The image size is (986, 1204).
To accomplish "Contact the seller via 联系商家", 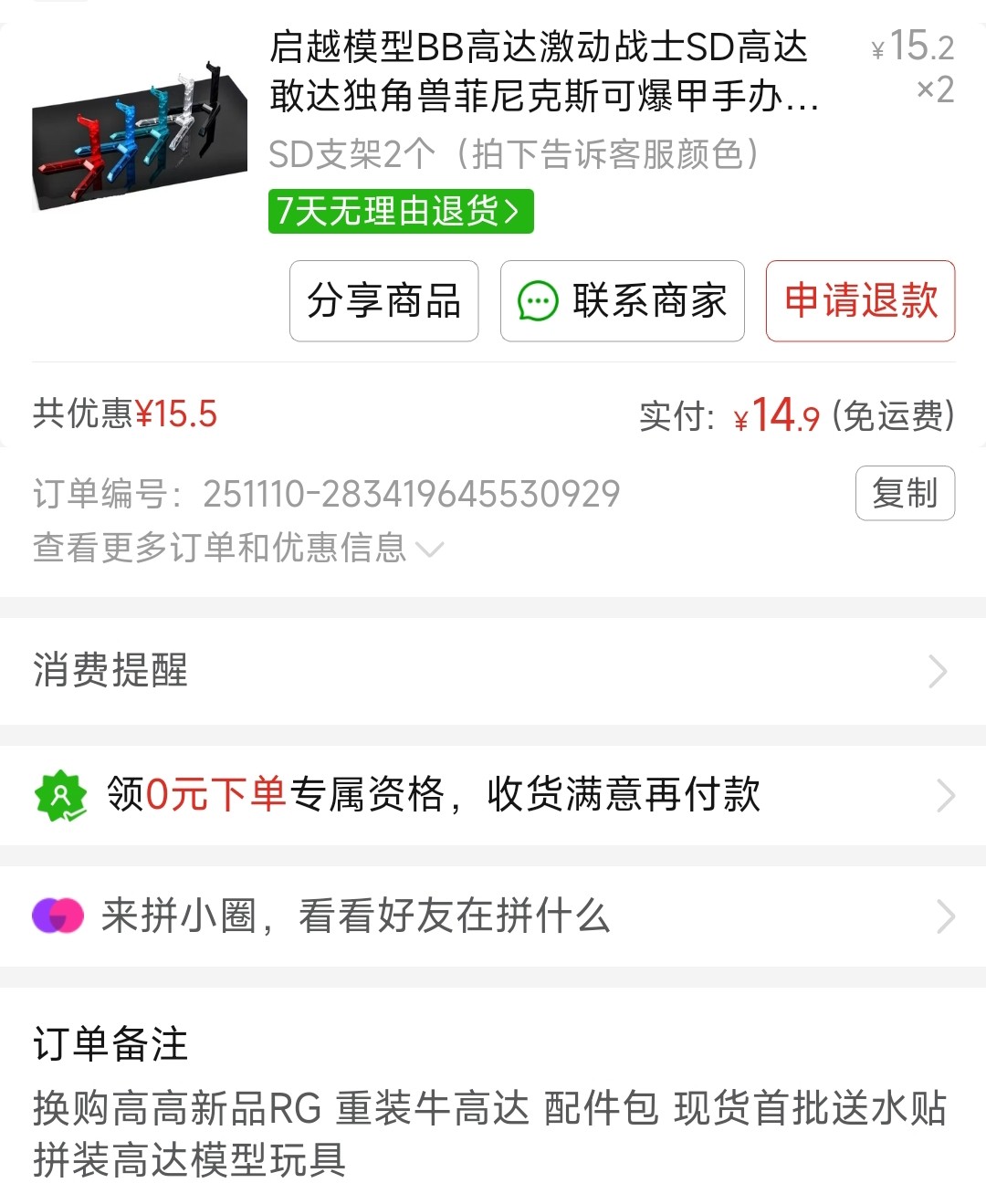I will [622, 301].
